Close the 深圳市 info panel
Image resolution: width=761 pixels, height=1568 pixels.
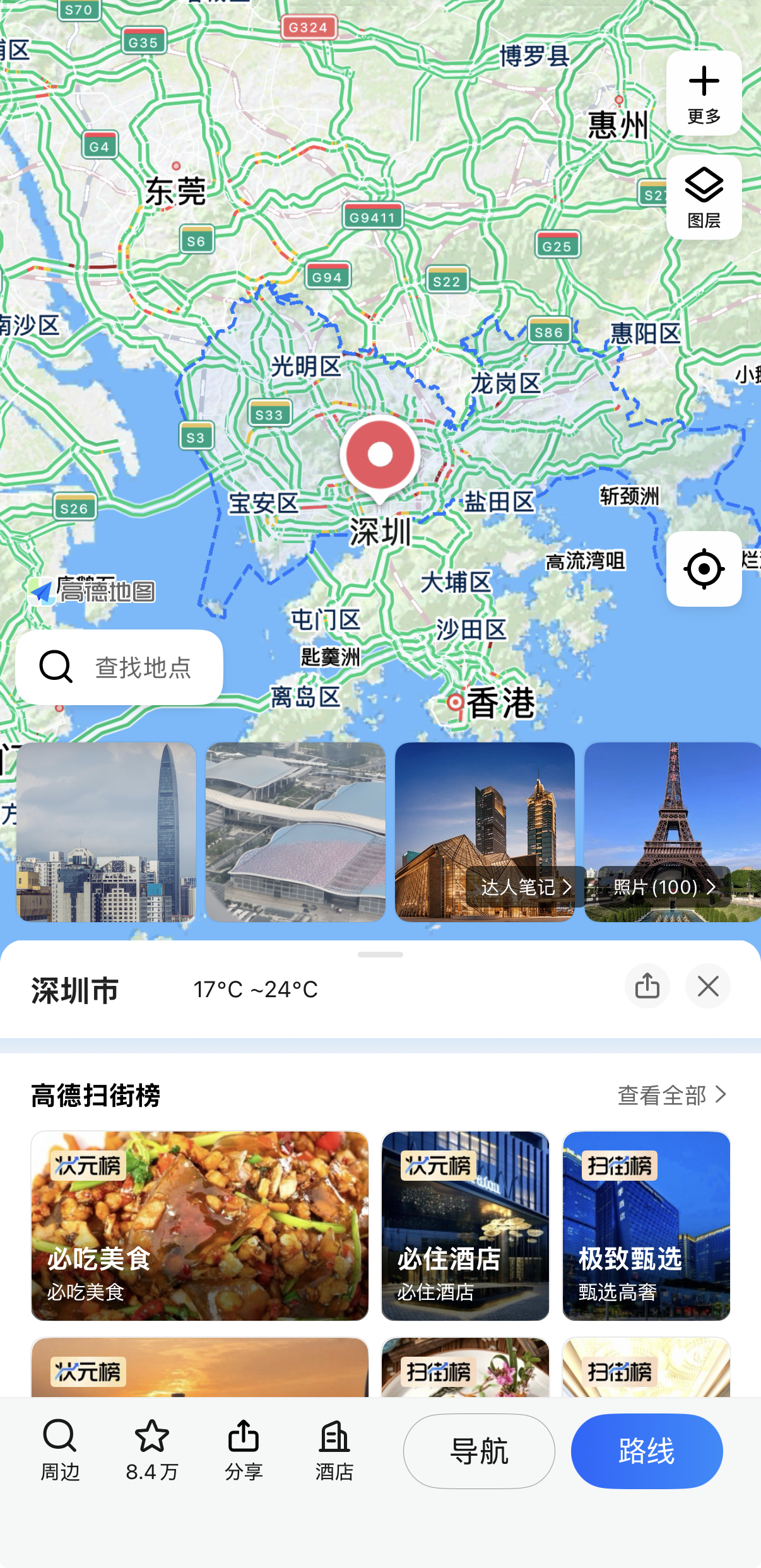707,986
